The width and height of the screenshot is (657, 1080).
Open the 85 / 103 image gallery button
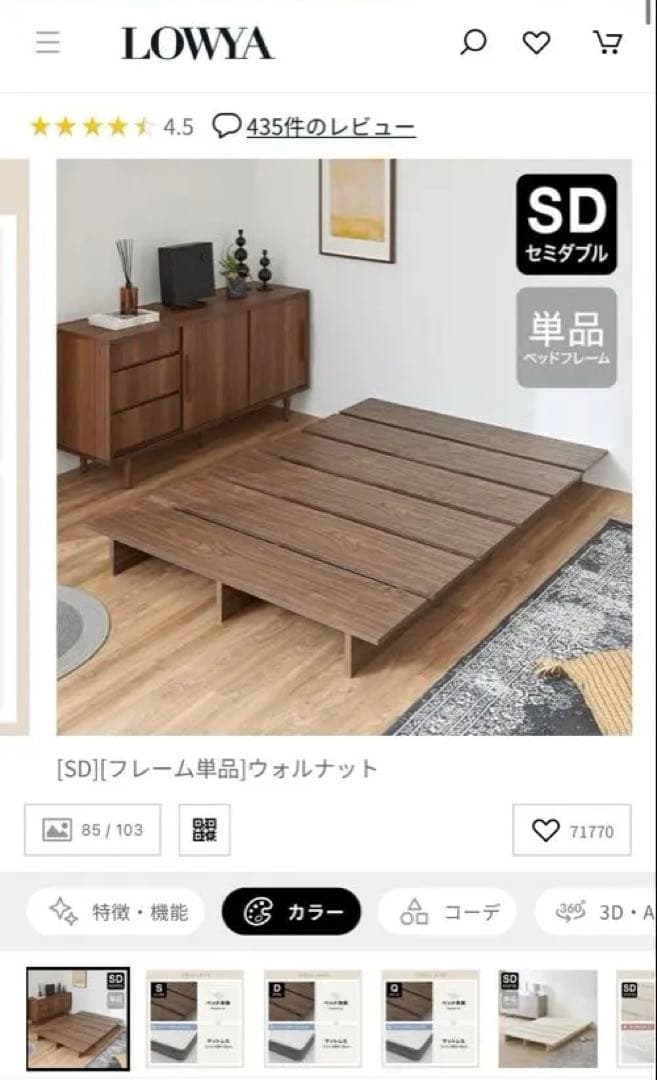tap(92, 830)
